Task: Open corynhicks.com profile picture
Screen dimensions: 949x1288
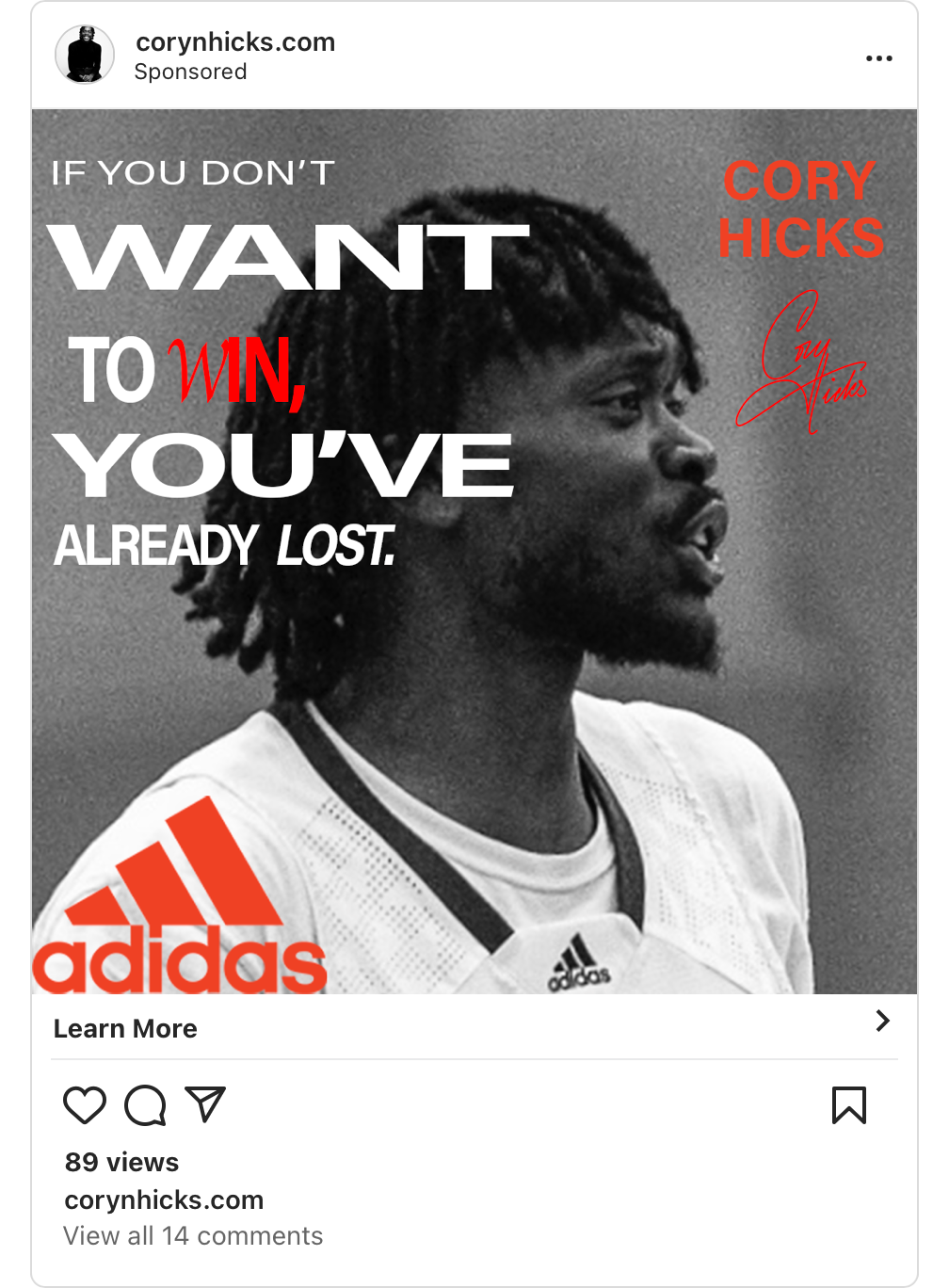Action: (85, 56)
